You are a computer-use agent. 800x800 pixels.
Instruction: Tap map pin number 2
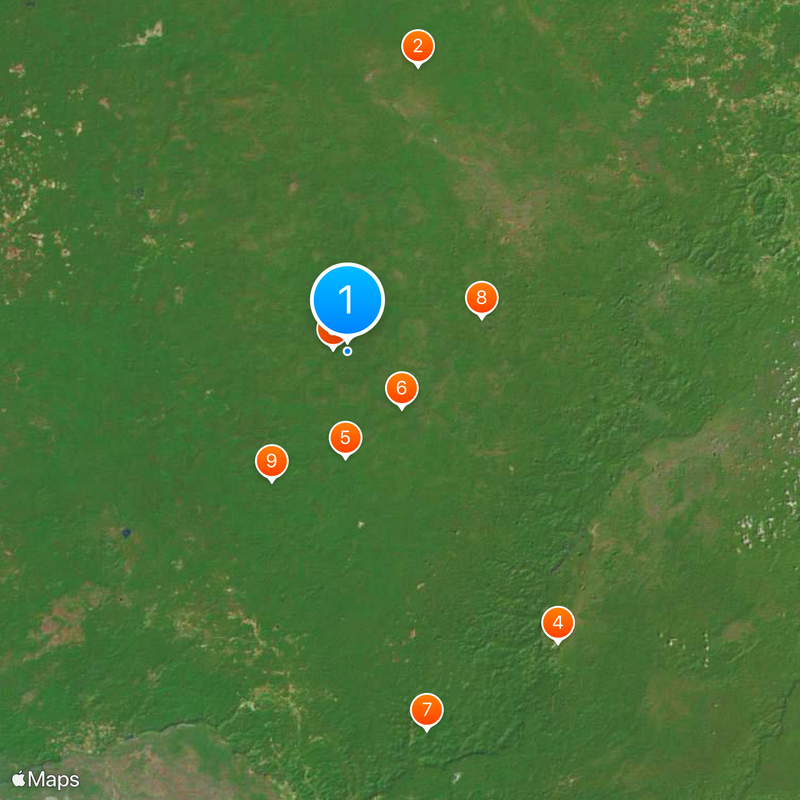[418, 46]
